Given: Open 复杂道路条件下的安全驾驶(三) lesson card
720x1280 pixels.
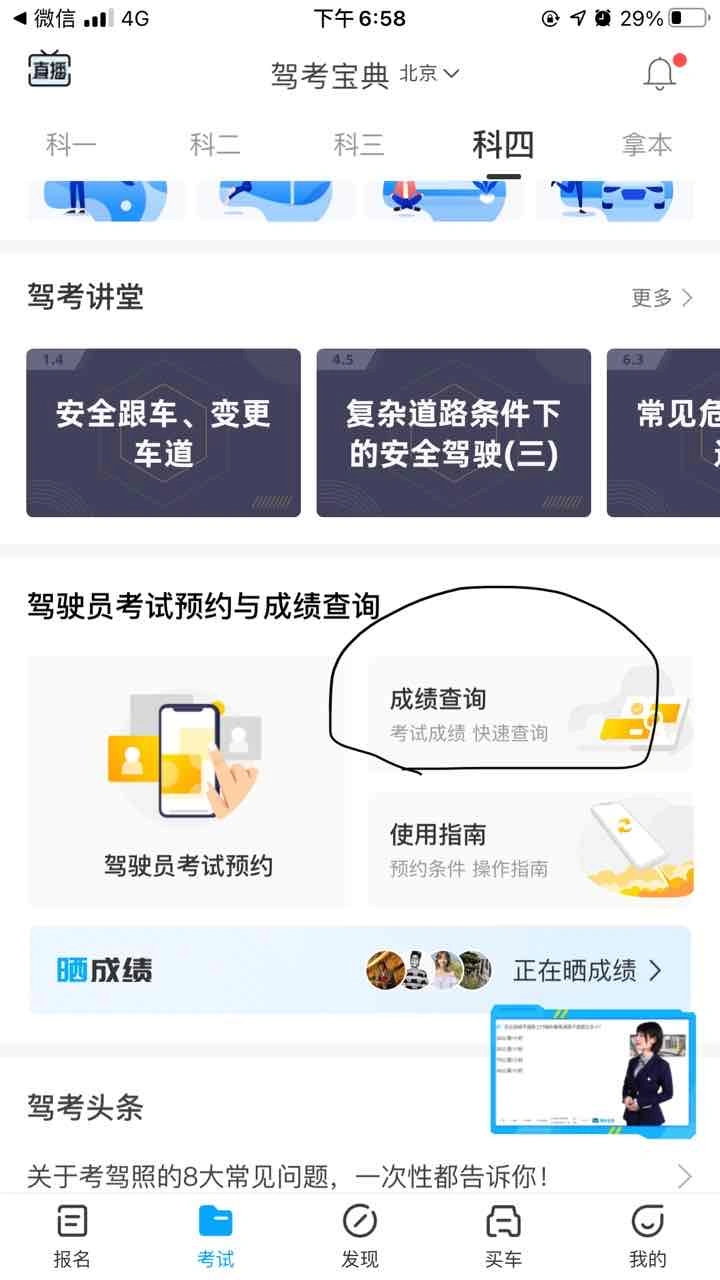Looking at the screenshot, I should [453, 433].
